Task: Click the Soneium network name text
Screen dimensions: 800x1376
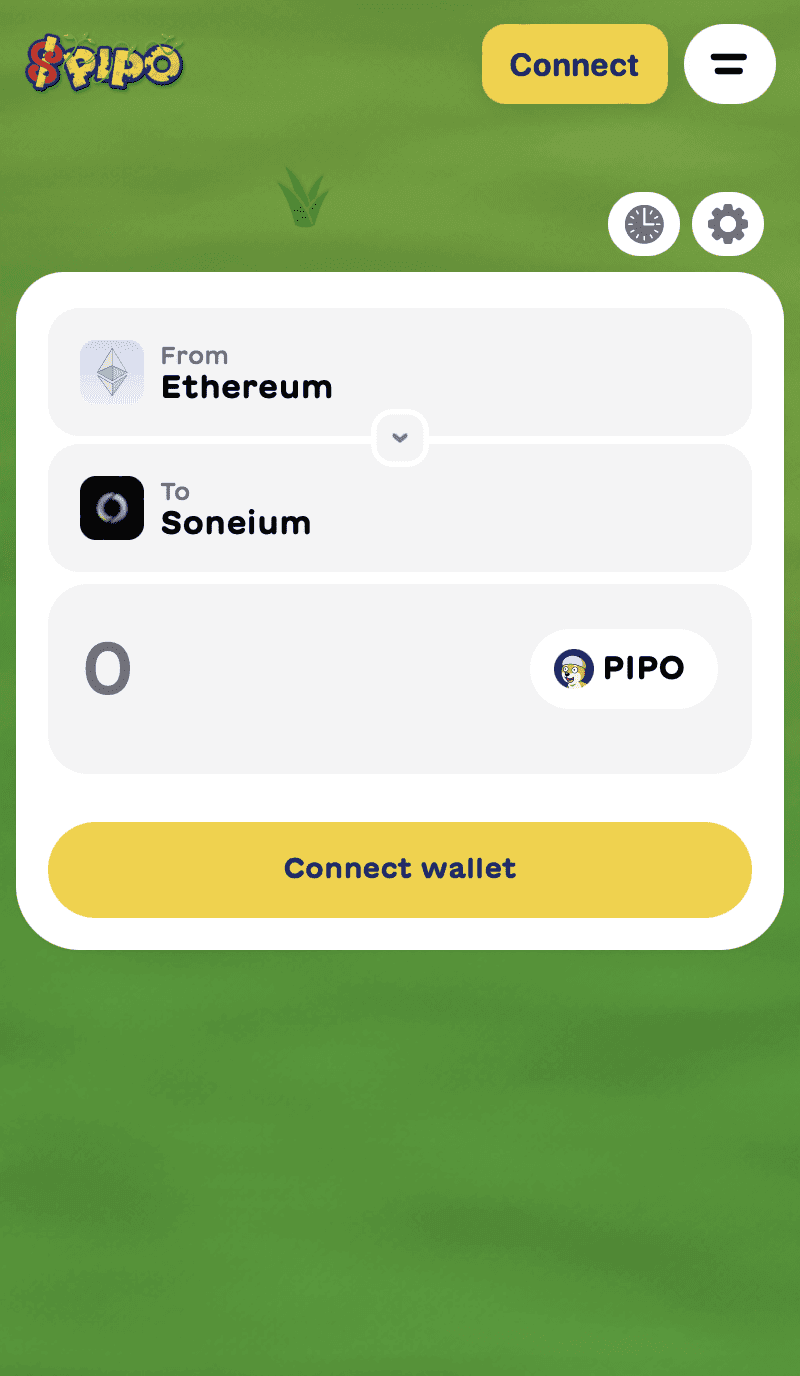Action: point(236,523)
